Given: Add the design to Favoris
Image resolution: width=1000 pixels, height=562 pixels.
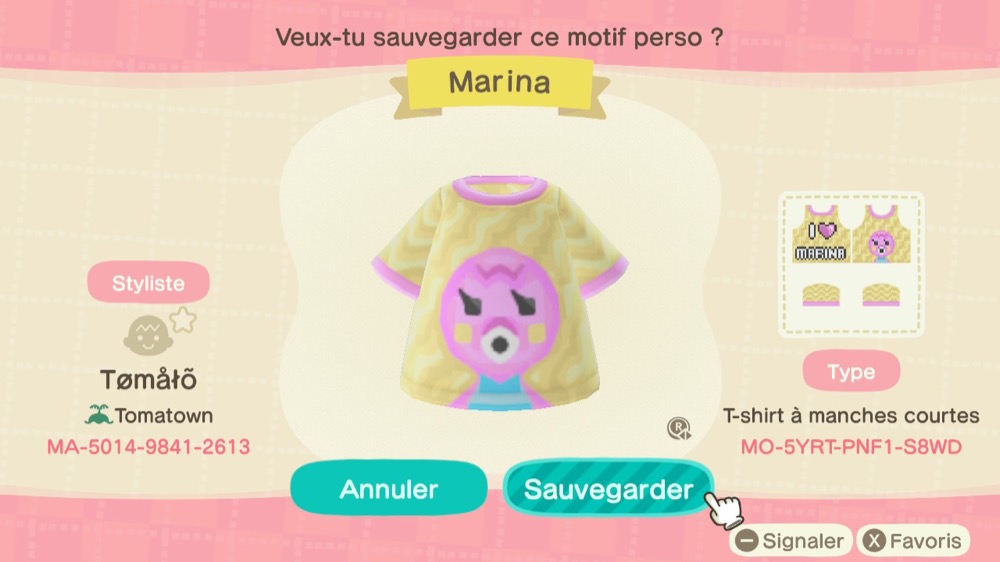Looking at the screenshot, I should tap(914, 541).
